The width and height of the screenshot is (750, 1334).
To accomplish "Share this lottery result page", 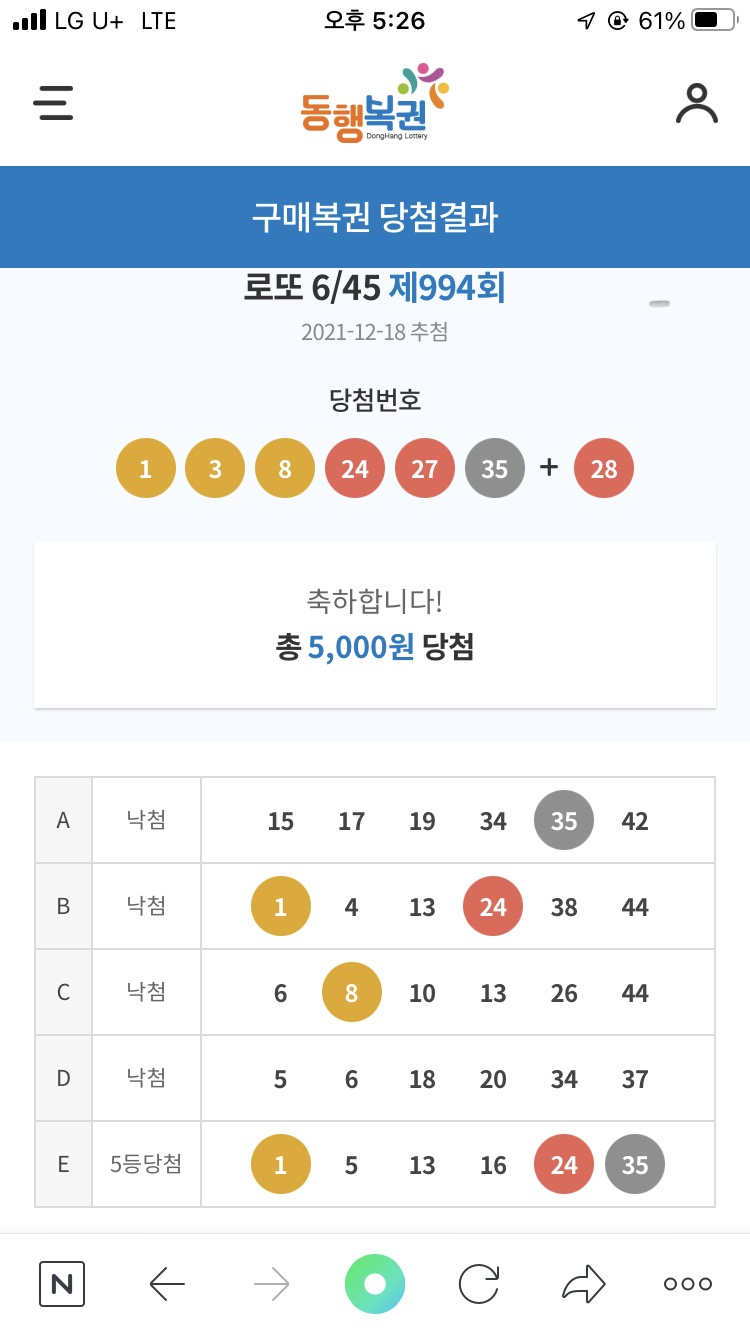I will tap(584, 1284).
